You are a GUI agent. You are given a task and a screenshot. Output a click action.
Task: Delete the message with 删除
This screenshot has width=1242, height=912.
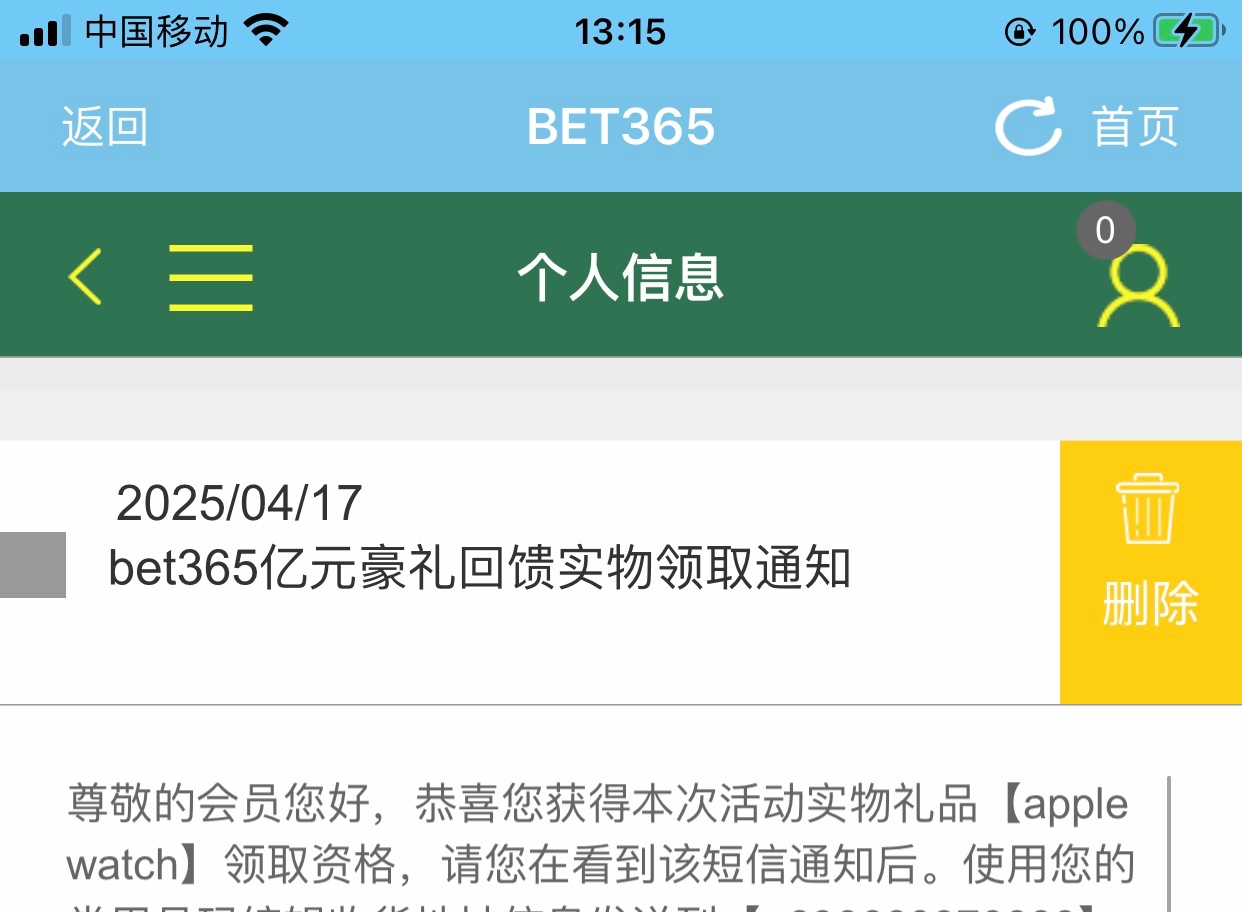tap(1150, 571)
